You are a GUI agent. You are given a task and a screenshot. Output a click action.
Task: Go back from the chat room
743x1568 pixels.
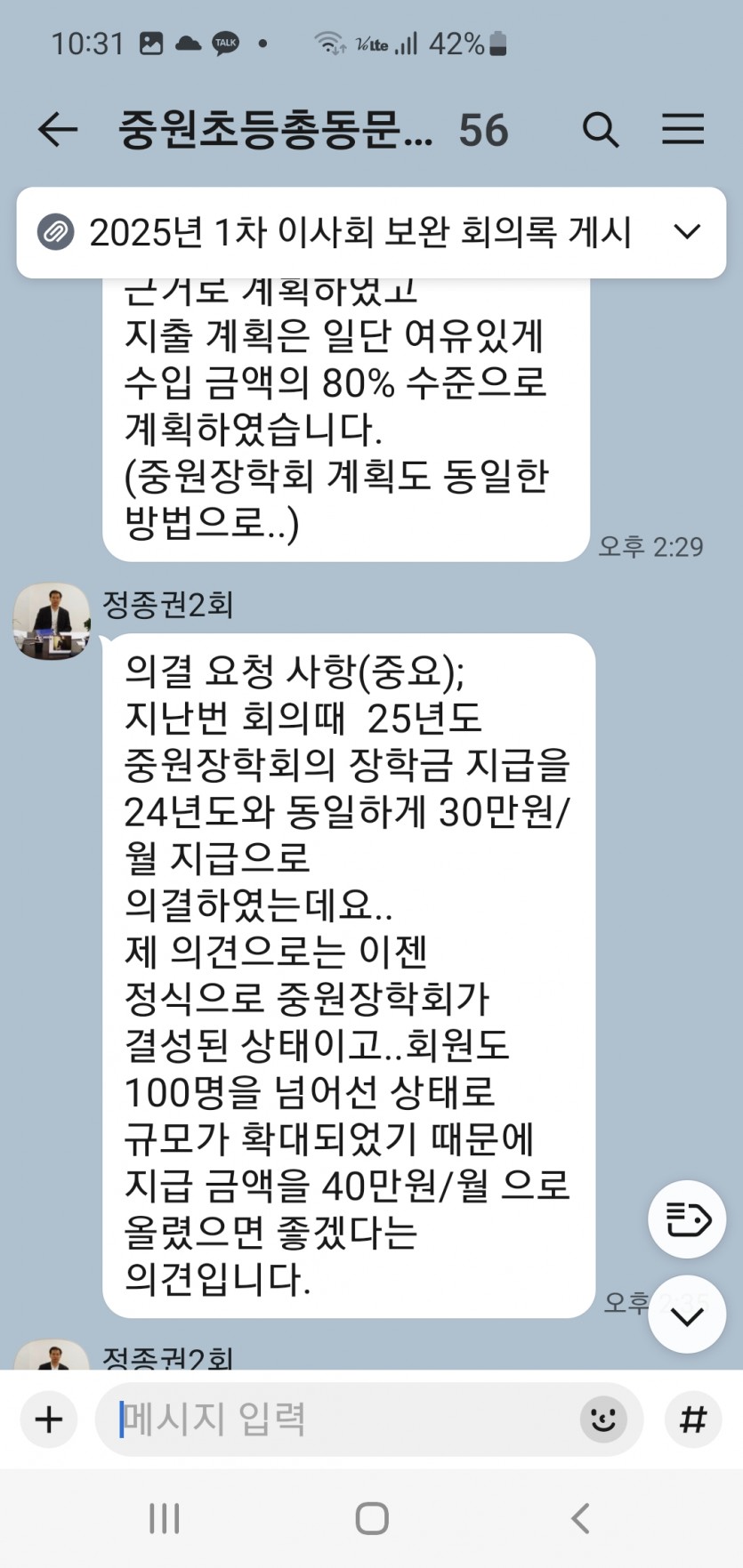[x=58, y=130]
